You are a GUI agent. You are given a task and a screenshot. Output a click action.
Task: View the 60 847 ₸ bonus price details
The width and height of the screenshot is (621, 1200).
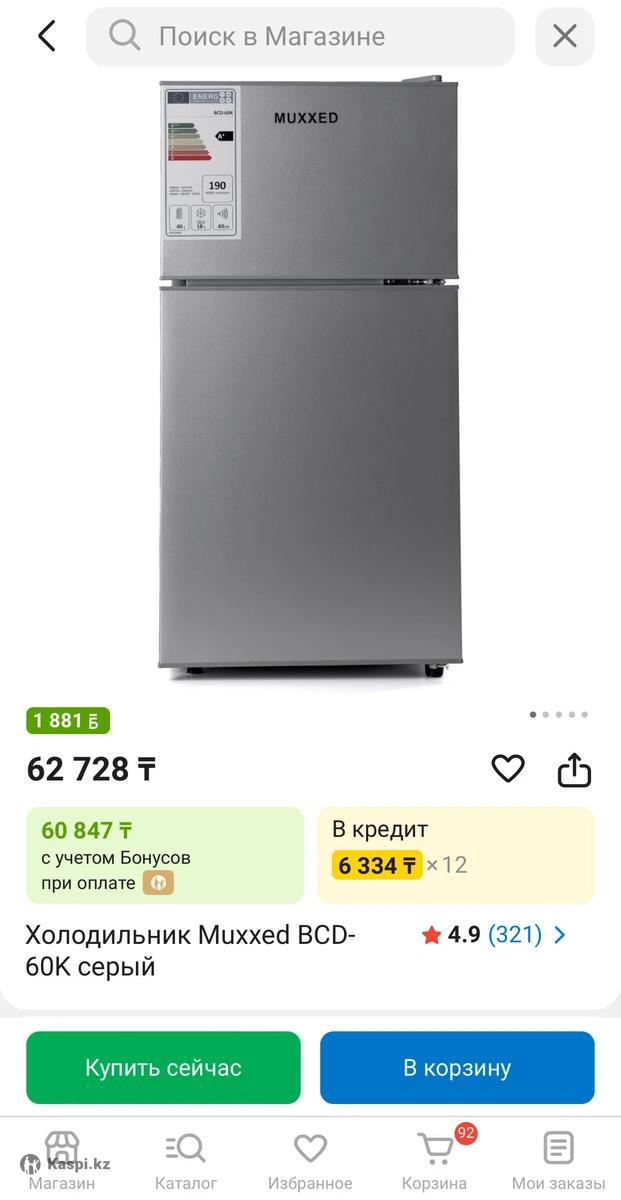click(165, 855)
